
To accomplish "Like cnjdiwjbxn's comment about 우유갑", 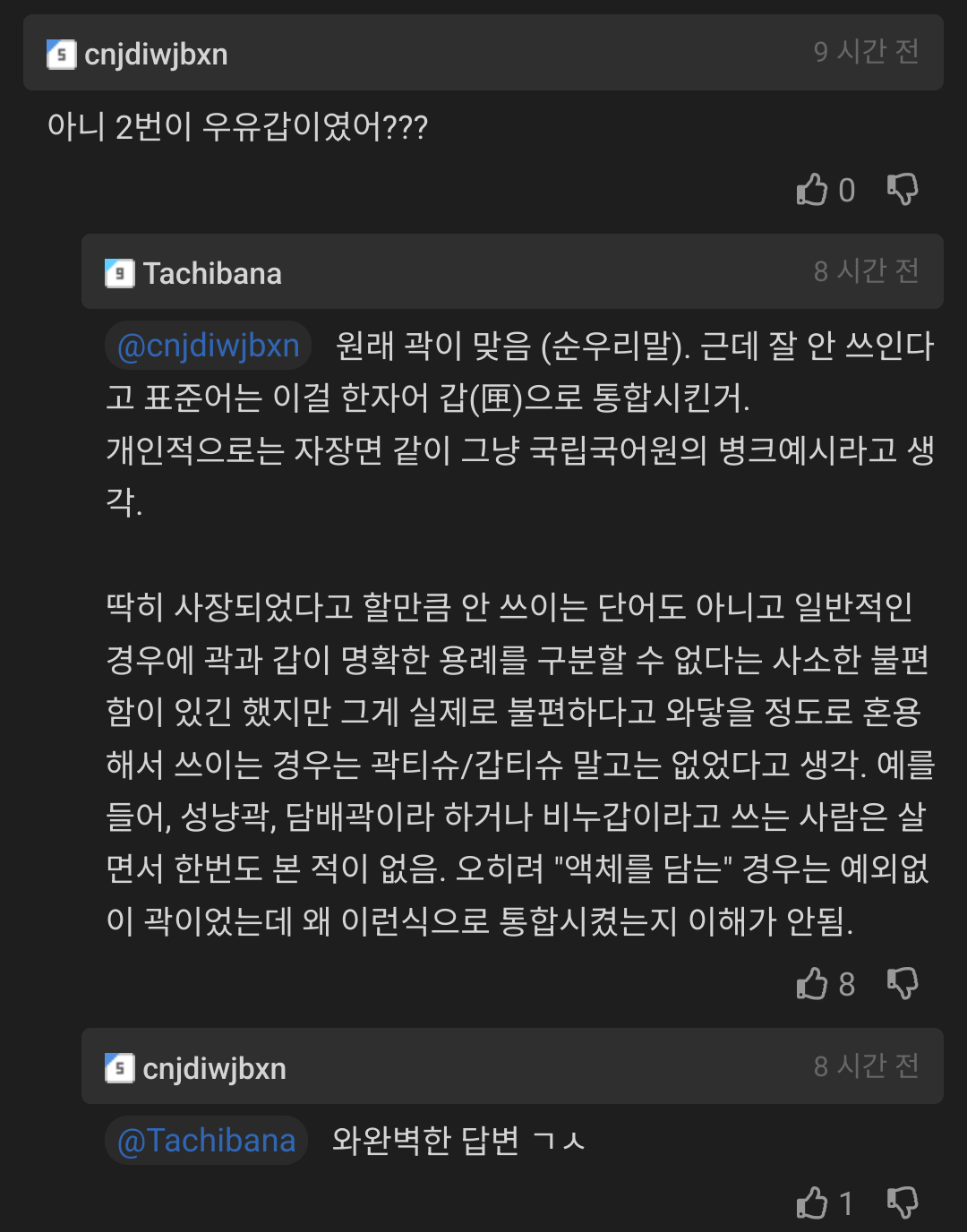I will [813, 190].
